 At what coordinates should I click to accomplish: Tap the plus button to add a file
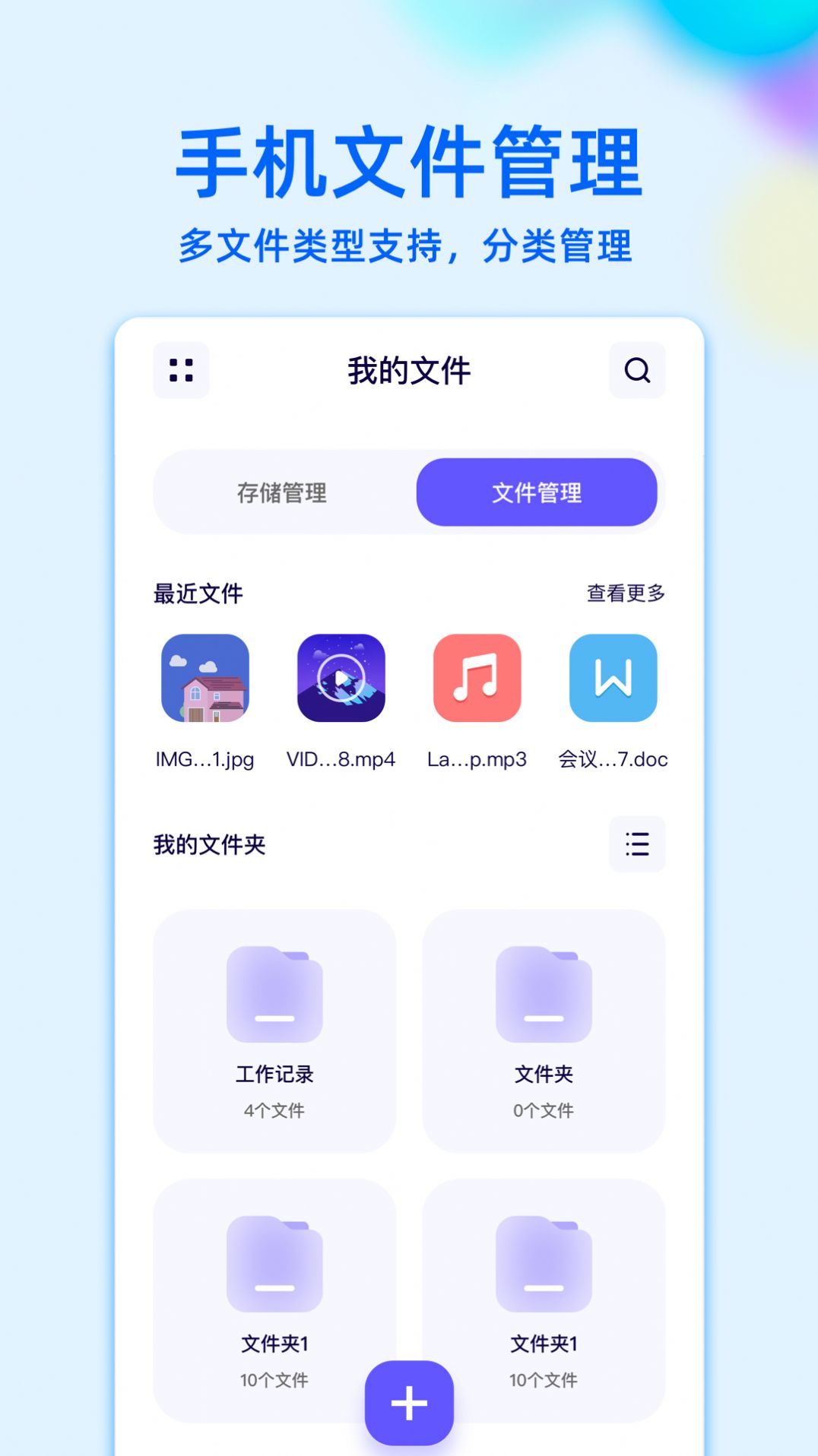[408, 1402]
